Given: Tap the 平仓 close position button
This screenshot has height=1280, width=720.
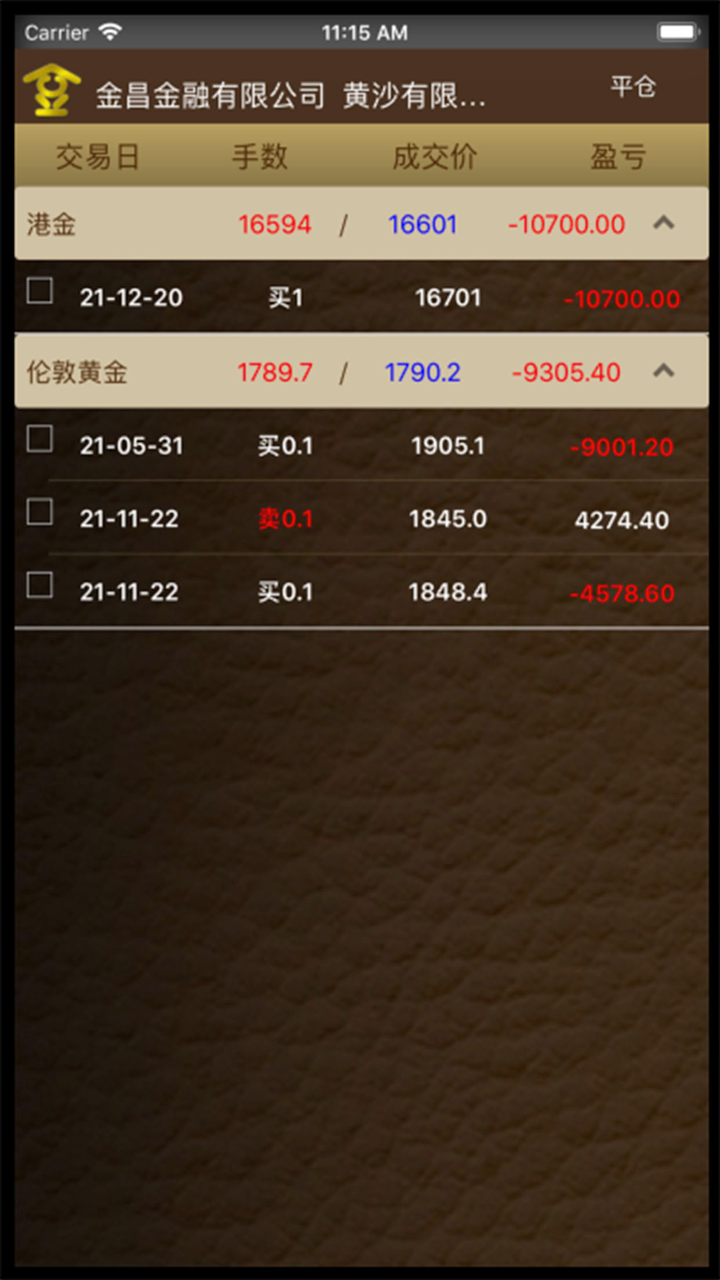Looking at the screenshot, I should click(633, 87).
